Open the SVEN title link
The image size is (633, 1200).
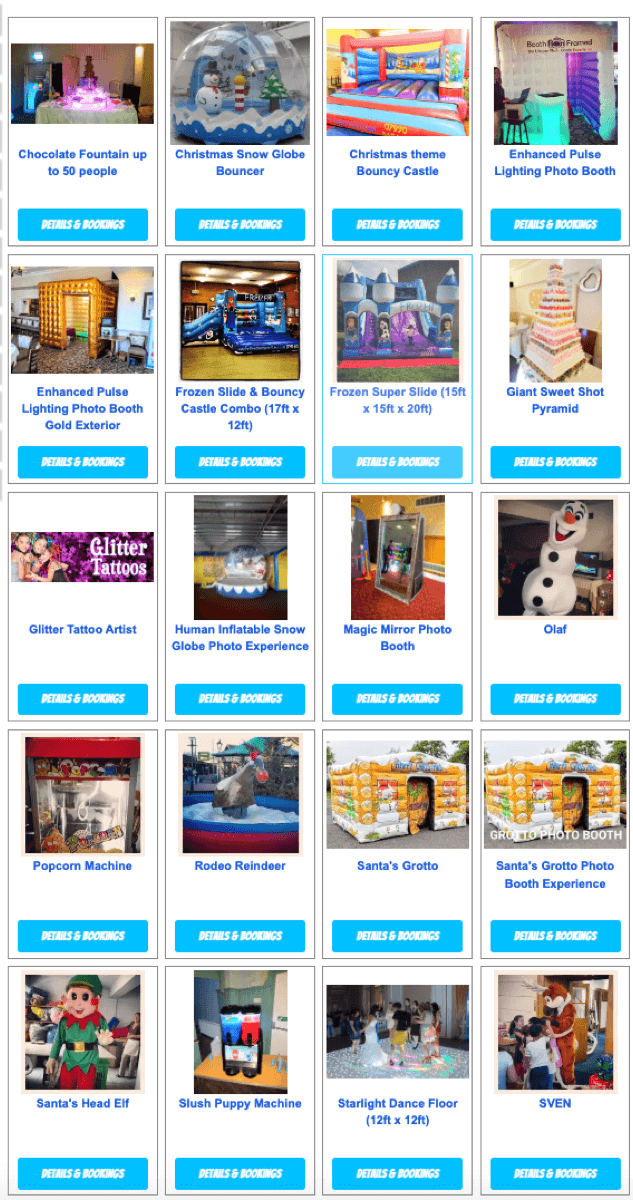point(555,1103)
